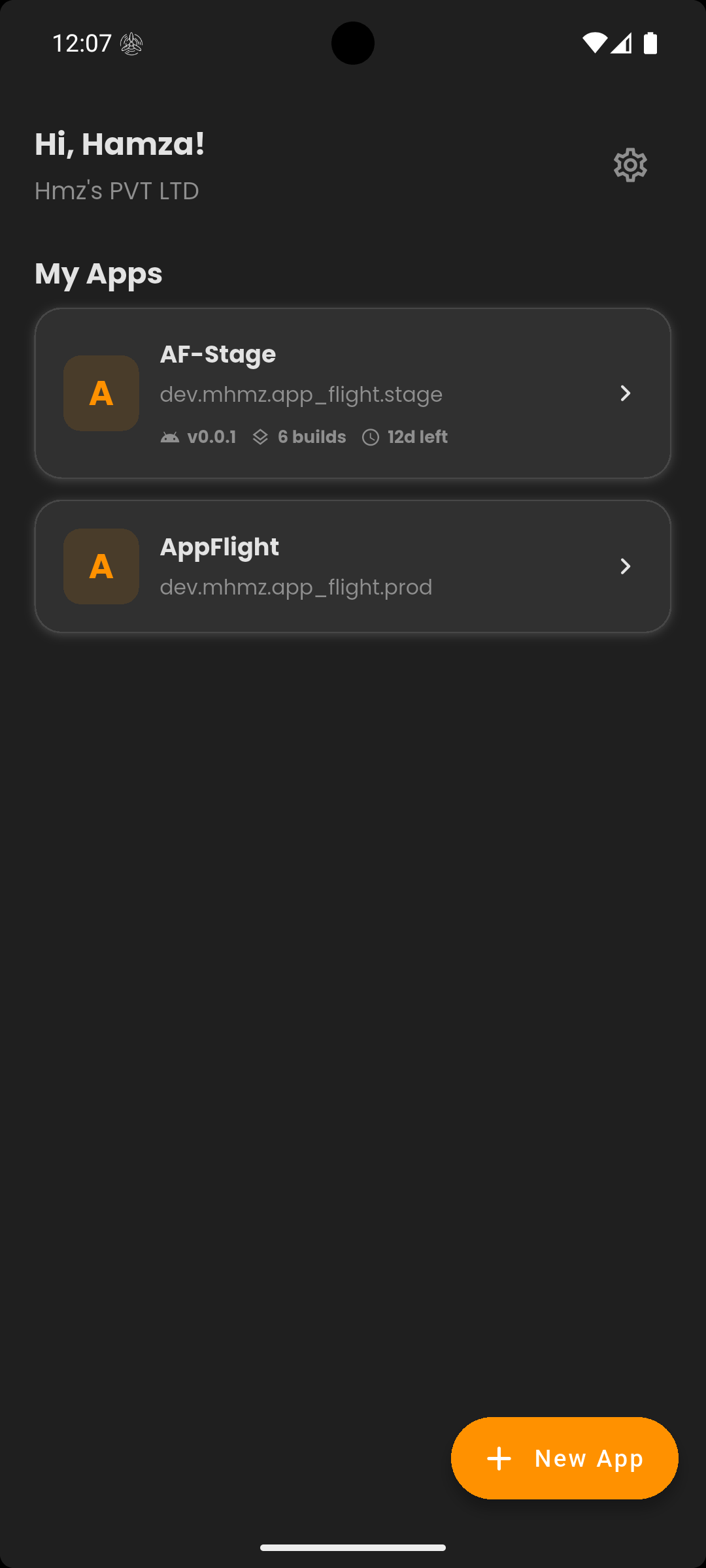Click the clock icon beside 12d left
Viewport: 706px width, 1568px height.
(371, 436)
